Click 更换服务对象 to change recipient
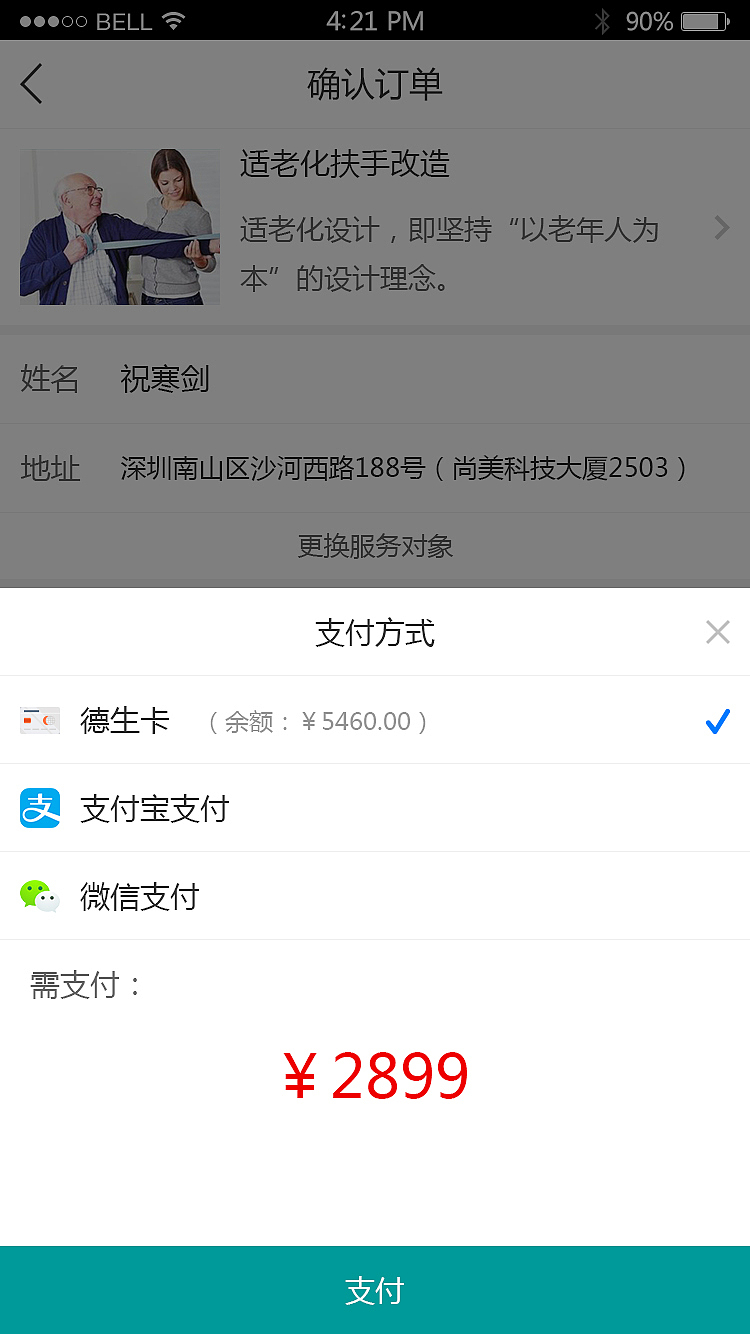The image size is (750, 1334). pos(375,547)
